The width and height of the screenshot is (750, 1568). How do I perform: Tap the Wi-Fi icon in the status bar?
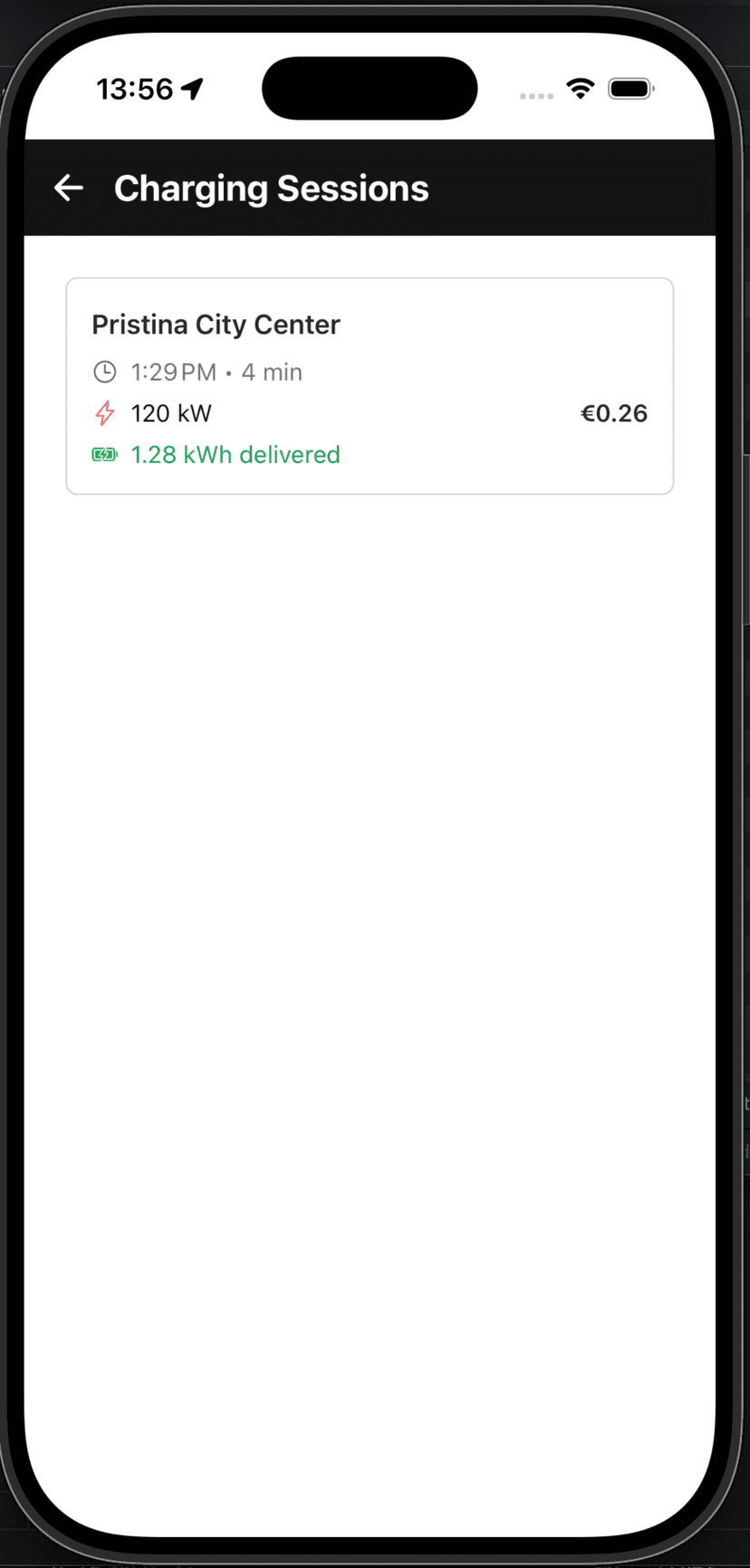[x=581, y=88]
